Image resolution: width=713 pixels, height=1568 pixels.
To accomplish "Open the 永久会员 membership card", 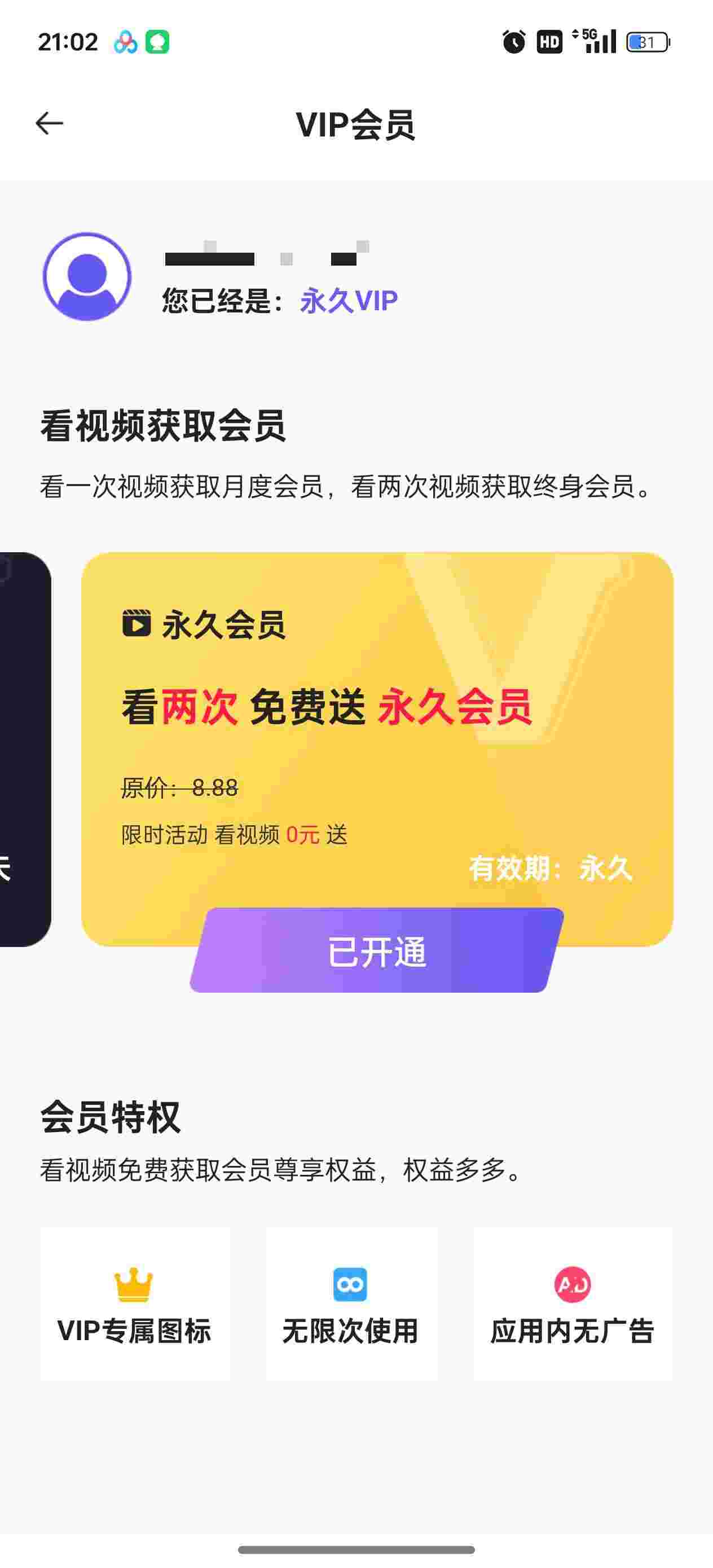I will (376, 730).
